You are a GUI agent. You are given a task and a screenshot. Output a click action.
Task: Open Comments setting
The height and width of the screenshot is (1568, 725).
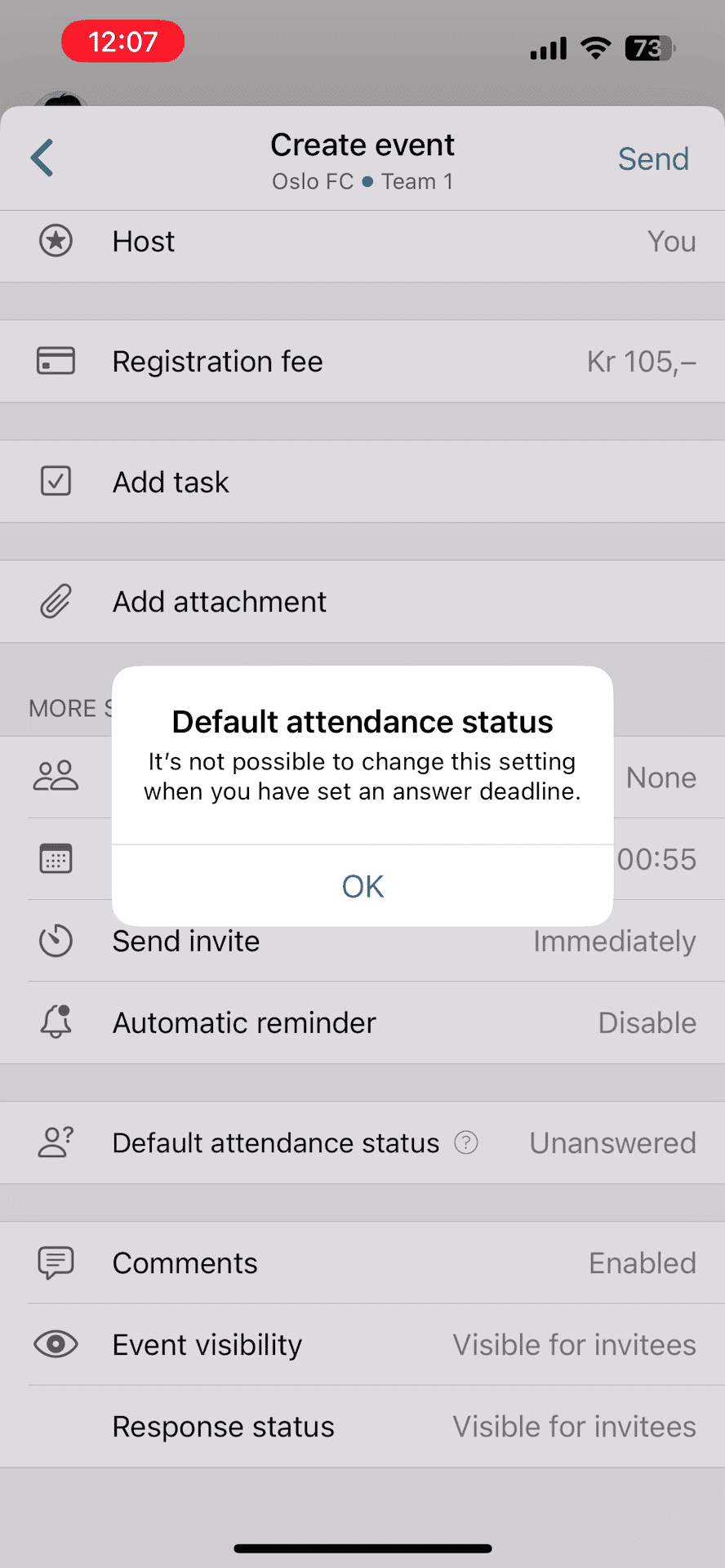[362, 1263]
